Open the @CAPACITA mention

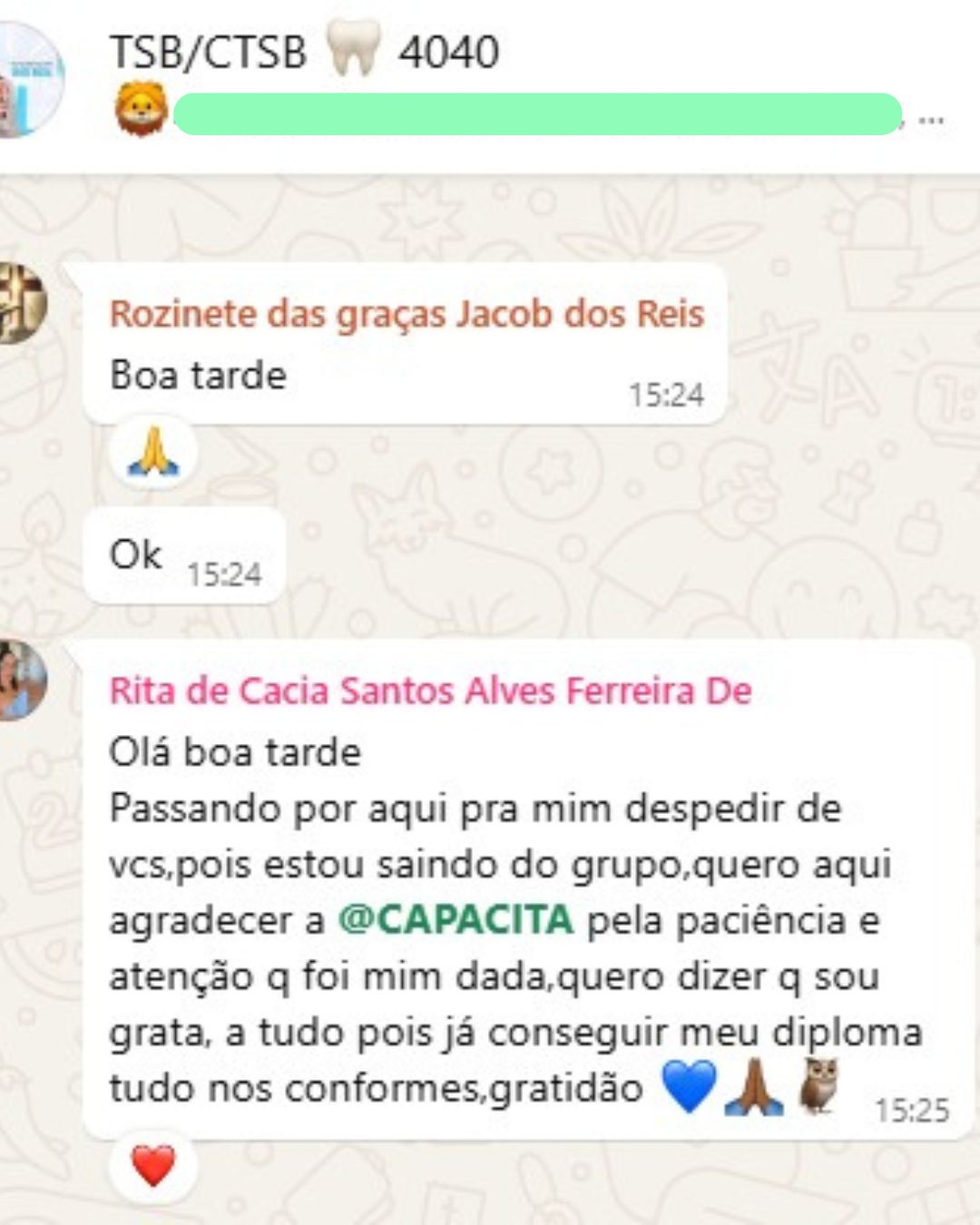pos(456,920)
